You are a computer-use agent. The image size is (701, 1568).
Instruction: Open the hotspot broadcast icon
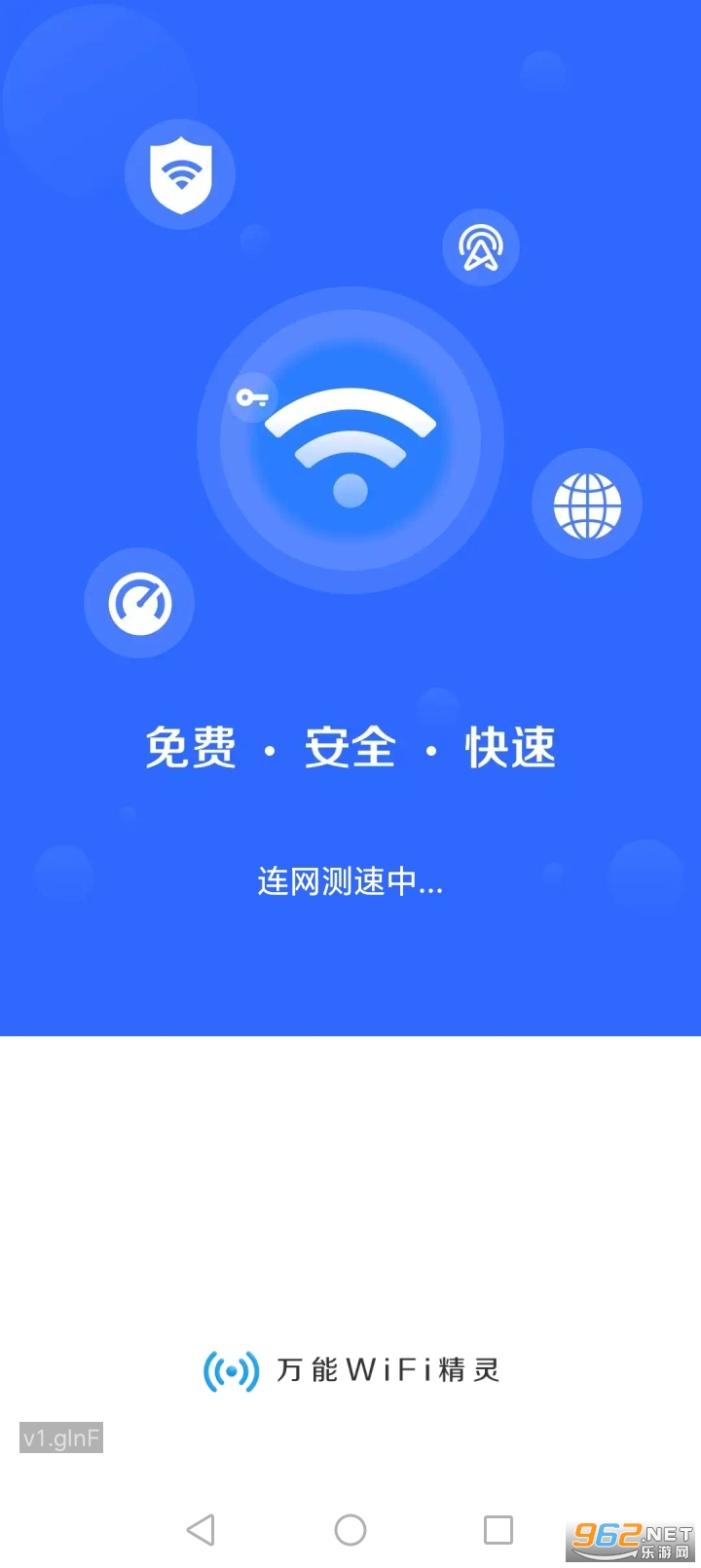point(481,246)
